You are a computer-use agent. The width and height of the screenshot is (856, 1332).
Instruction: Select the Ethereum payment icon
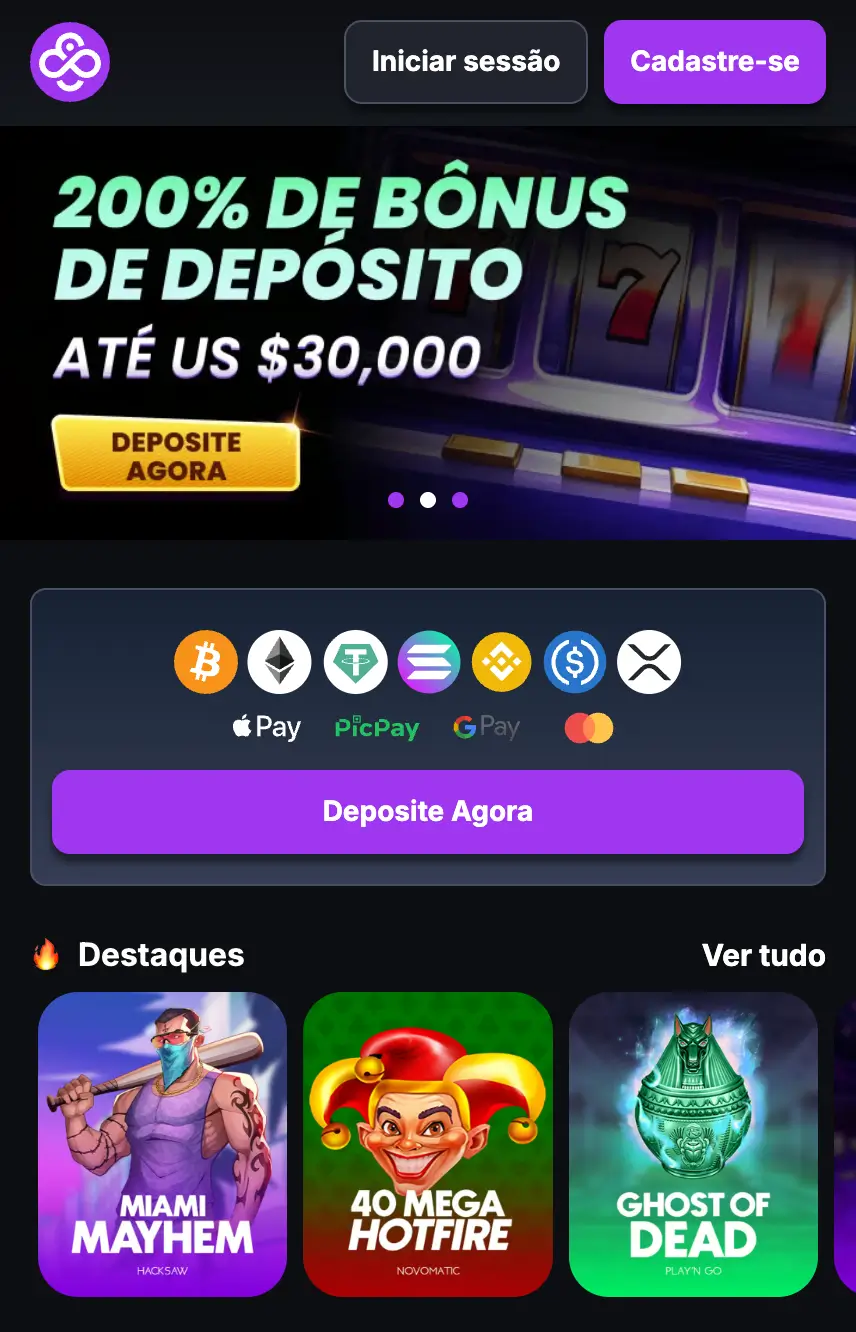[x=279, y=662]
